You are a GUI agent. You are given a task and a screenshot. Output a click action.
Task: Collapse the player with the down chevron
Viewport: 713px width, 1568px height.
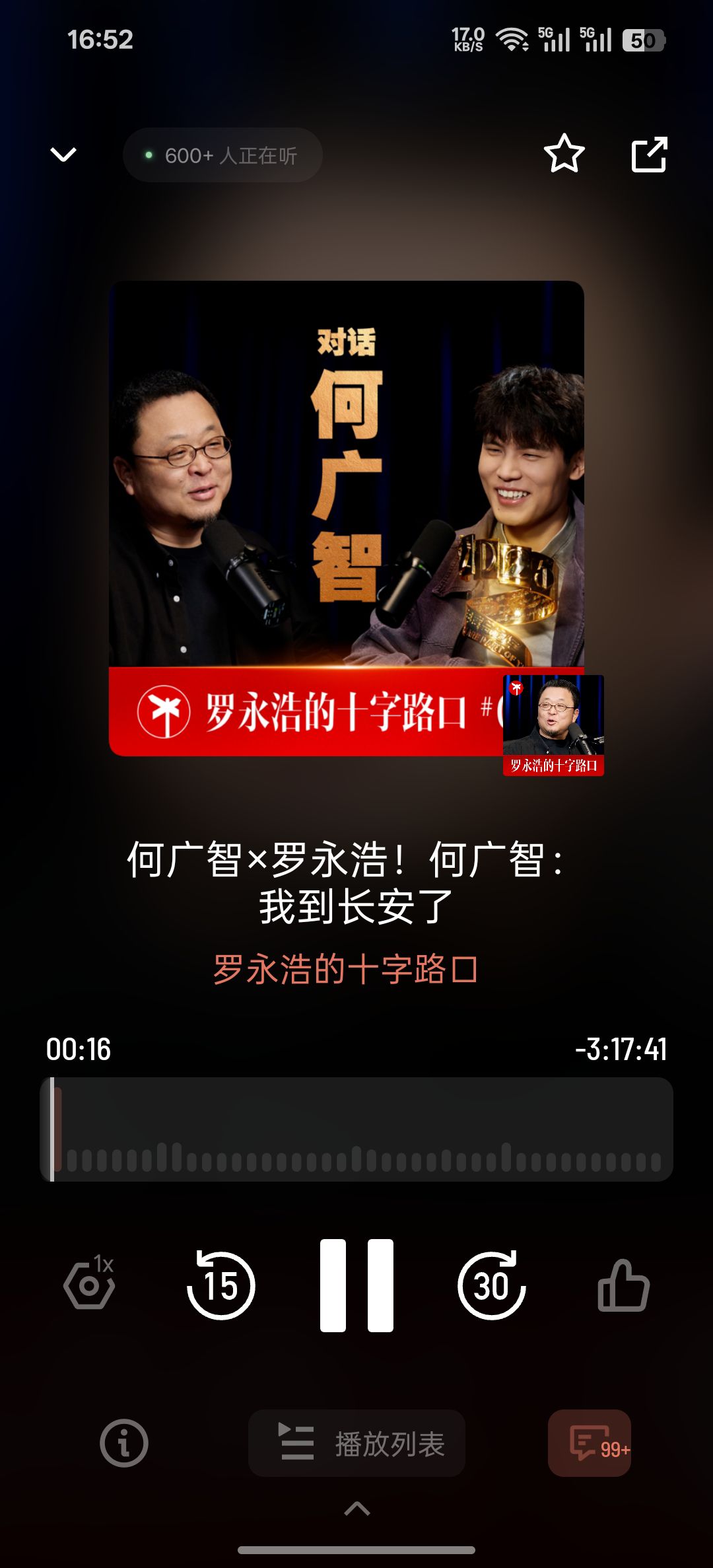[63, 155]
